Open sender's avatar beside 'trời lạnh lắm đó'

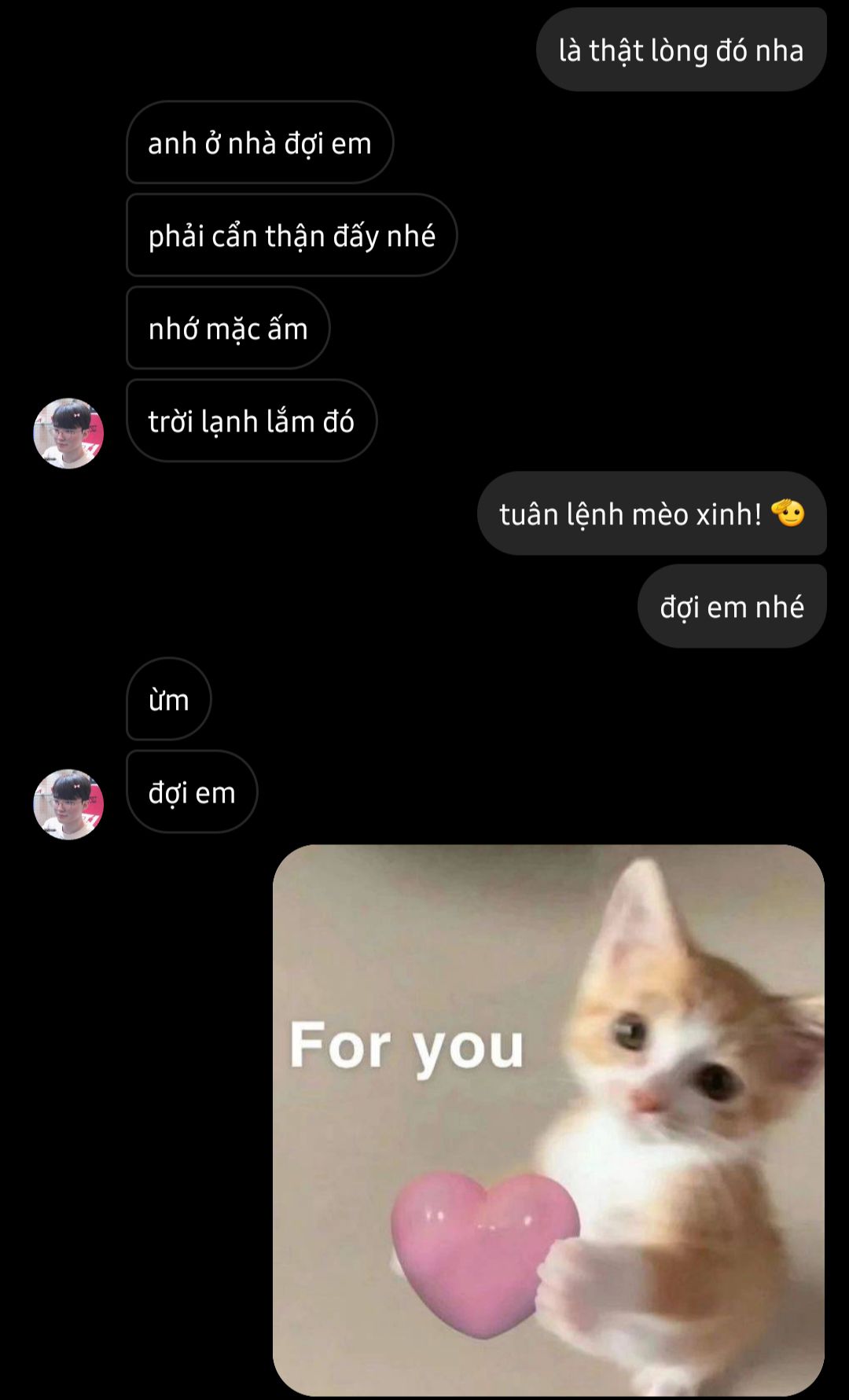tap(68, 433)
